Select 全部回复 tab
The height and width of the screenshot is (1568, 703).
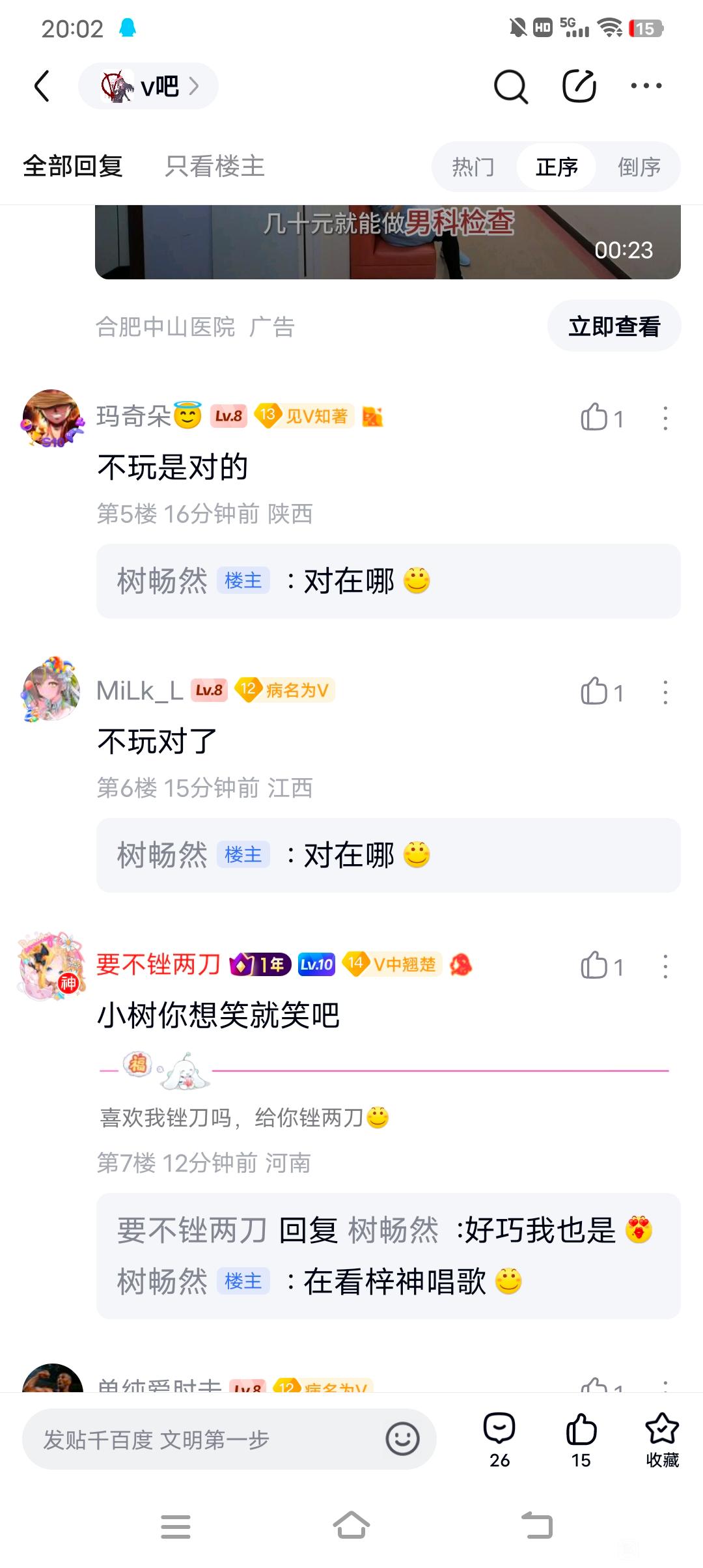pyautogui.click(x=73, y=167)
